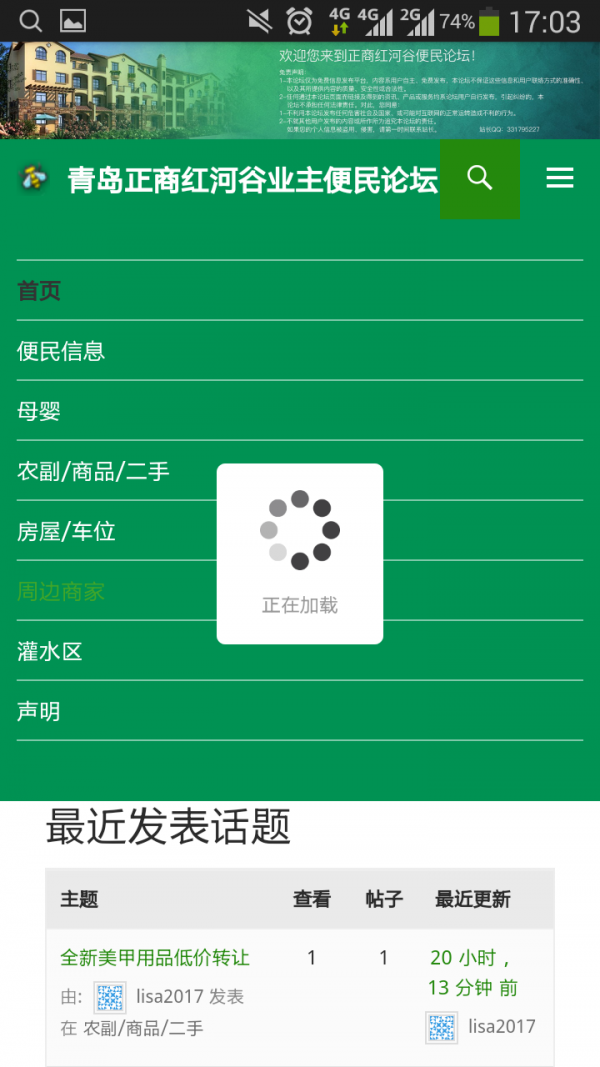Open the forum search icon
This screenshot has height=1067, width=600.
pos(479,179)
